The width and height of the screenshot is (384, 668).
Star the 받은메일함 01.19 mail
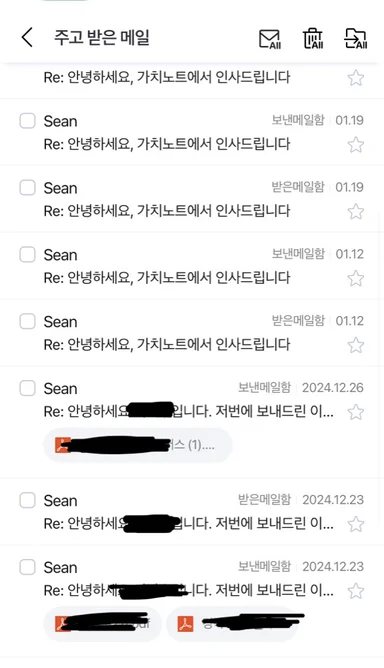point(355,211)
